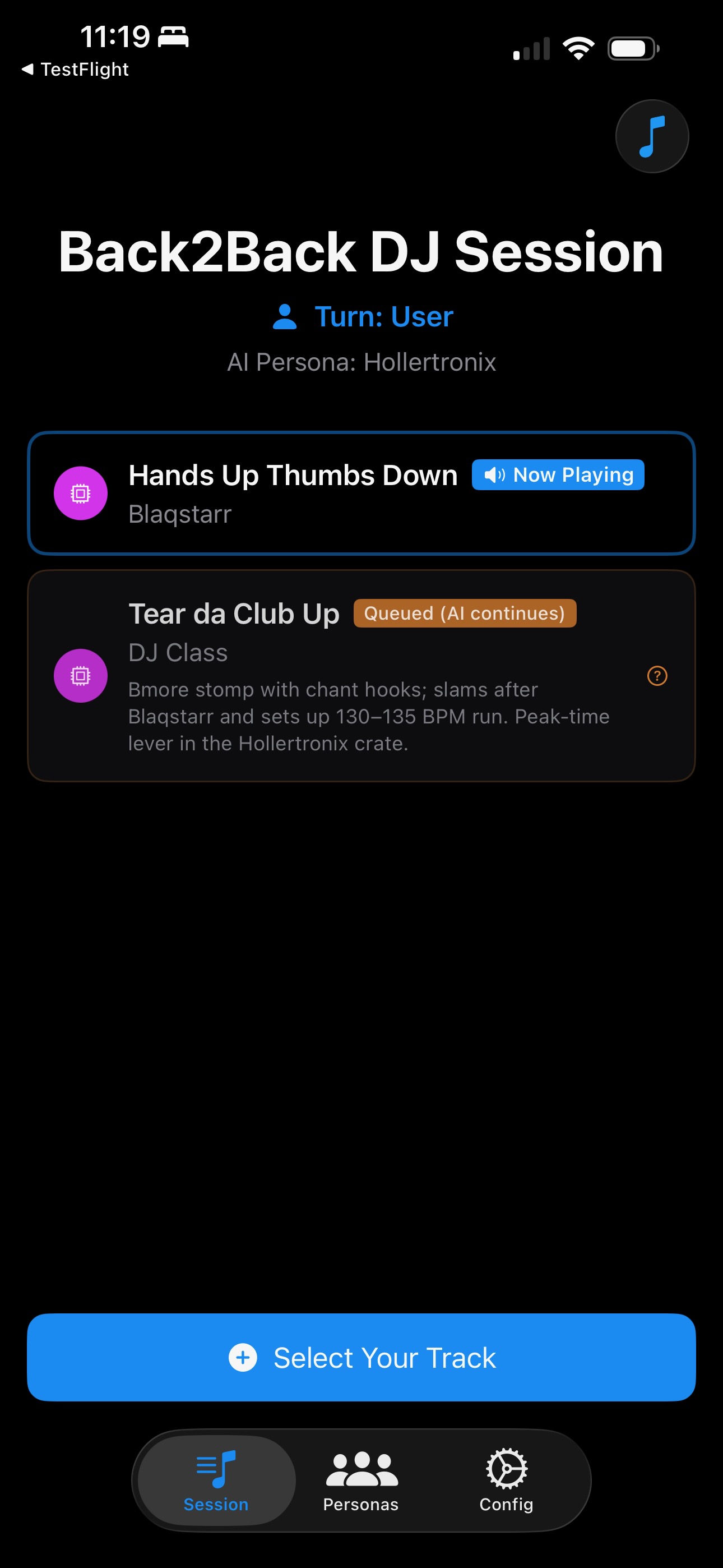This screenshot has width=723, height=1568.
Task: Go to the Personas tab
Action: coord(361,1480)
